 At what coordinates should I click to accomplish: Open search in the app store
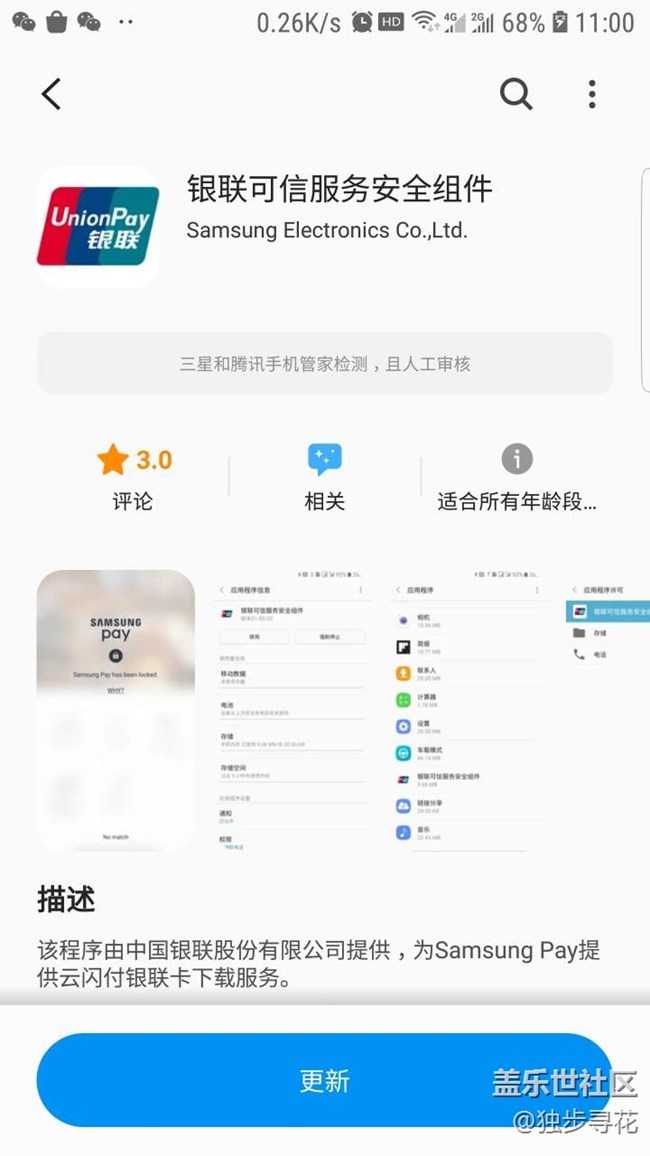[516, 94]
